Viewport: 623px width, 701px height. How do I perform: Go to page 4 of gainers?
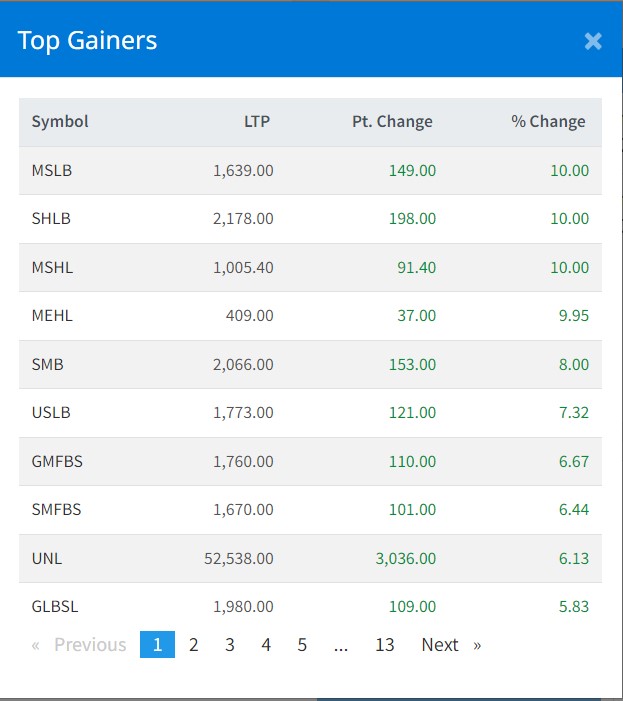coord(266,645)
